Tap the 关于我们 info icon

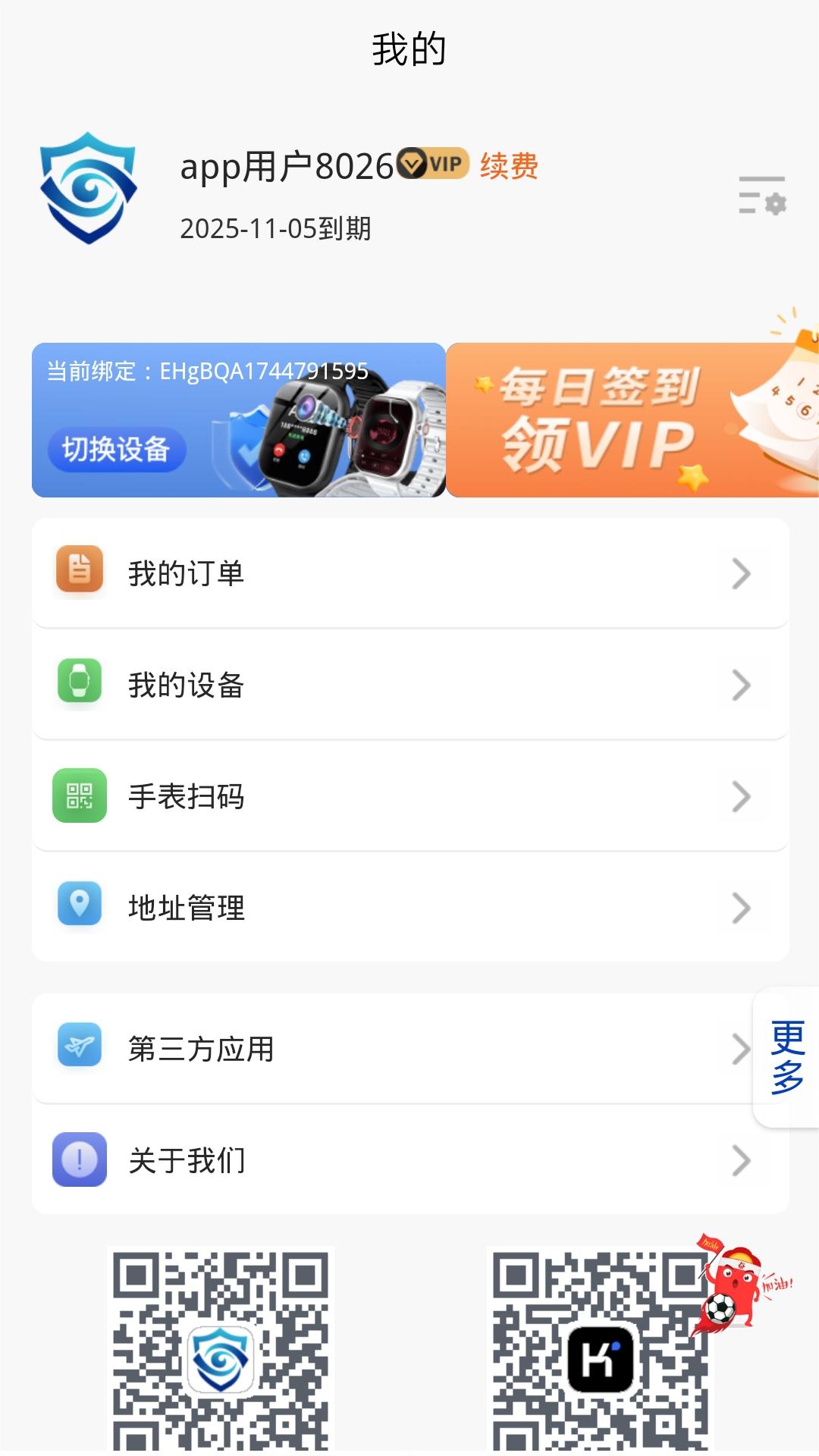(x=78, y=1159)
